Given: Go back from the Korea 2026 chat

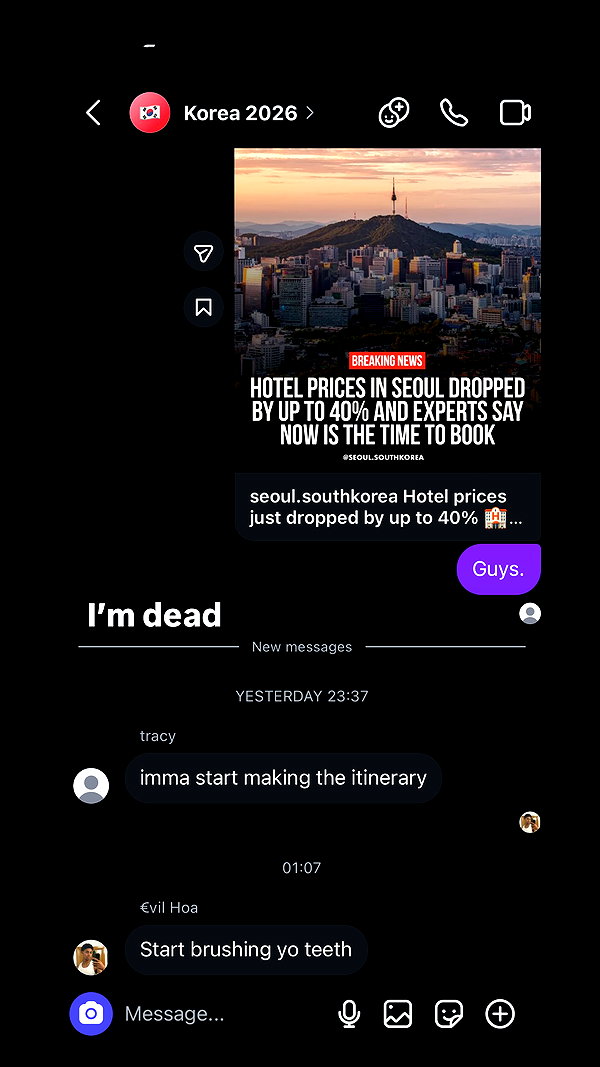Looking at the screenshot, I should pos(94,113).
